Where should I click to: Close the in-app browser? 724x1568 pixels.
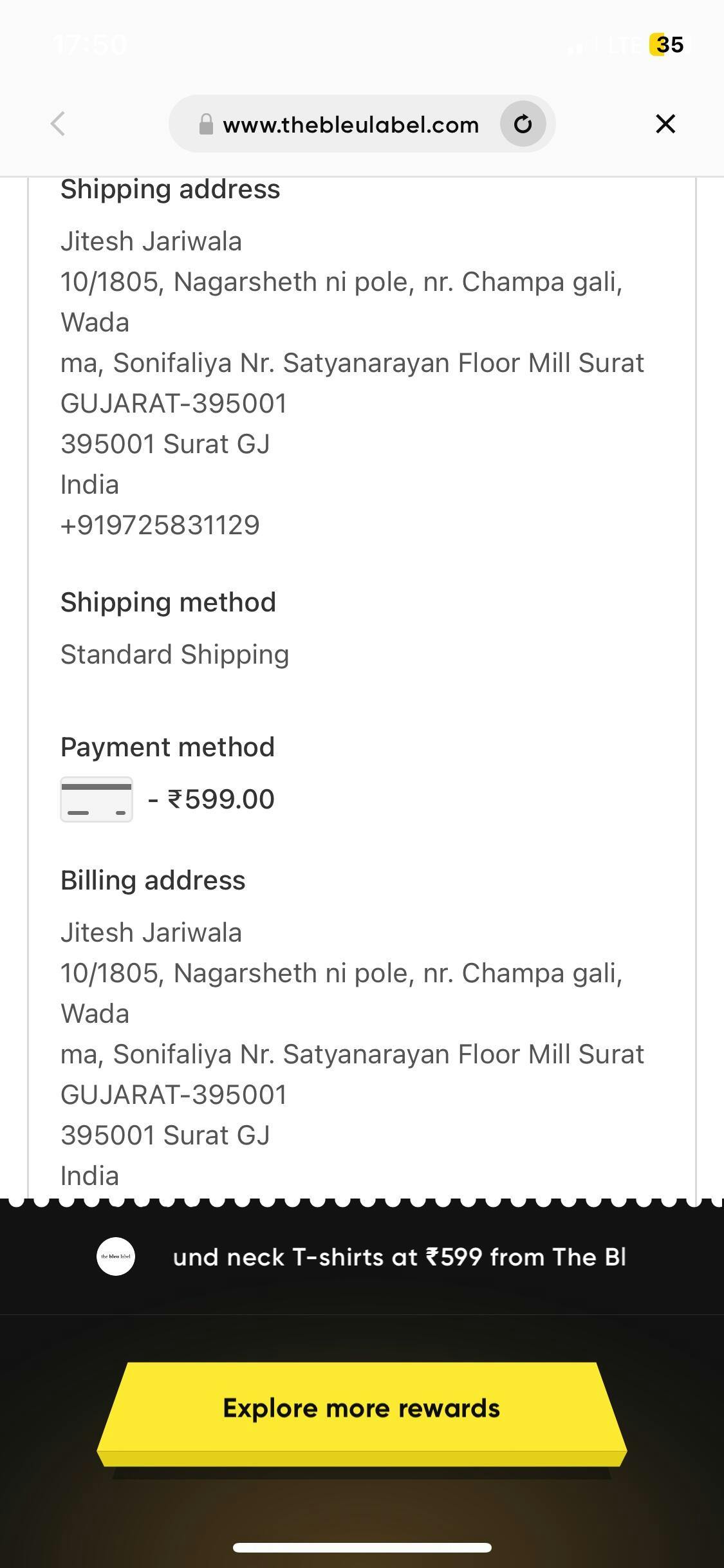coord(665,124)
